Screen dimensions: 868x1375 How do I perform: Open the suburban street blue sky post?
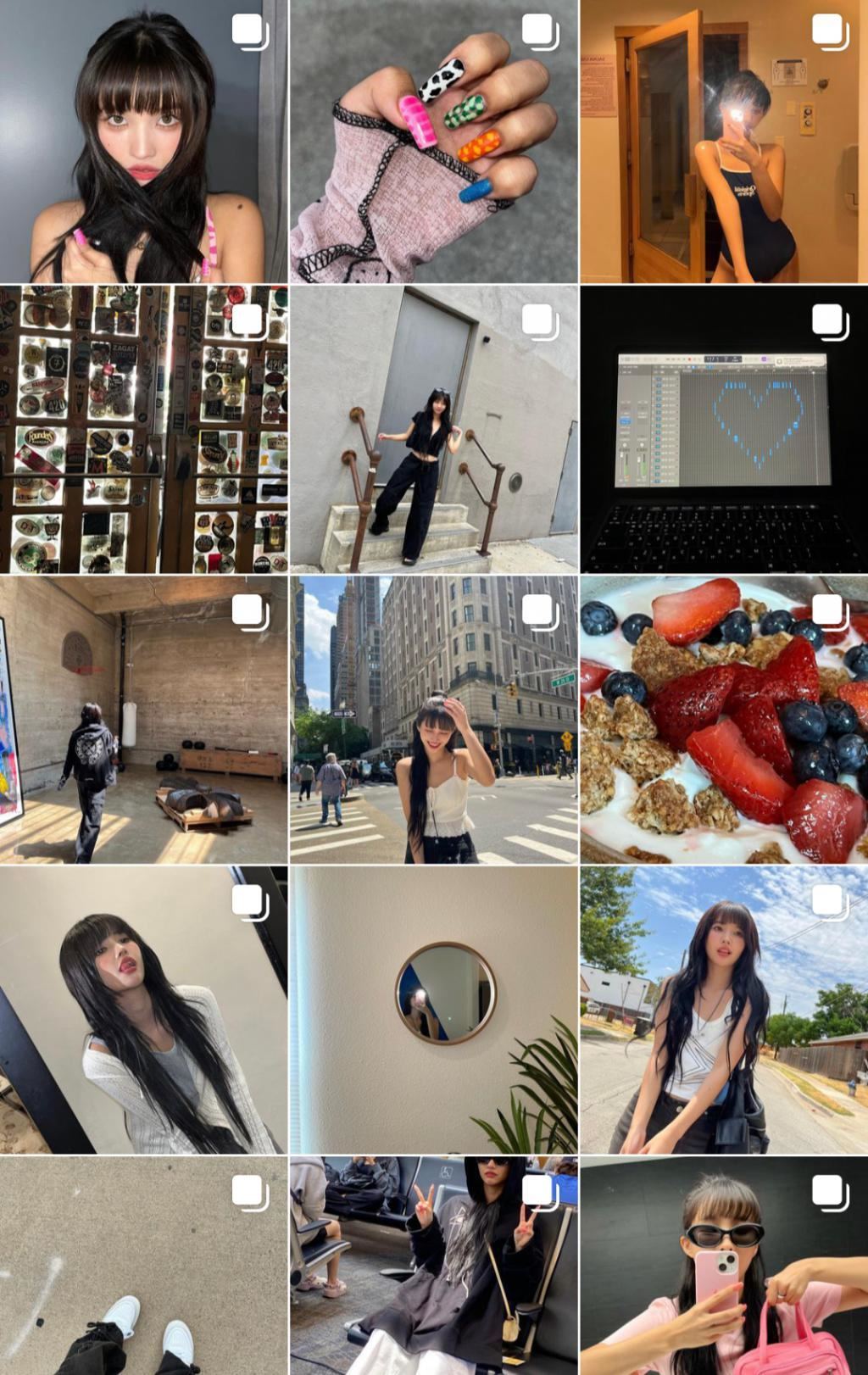point(724,1010)
